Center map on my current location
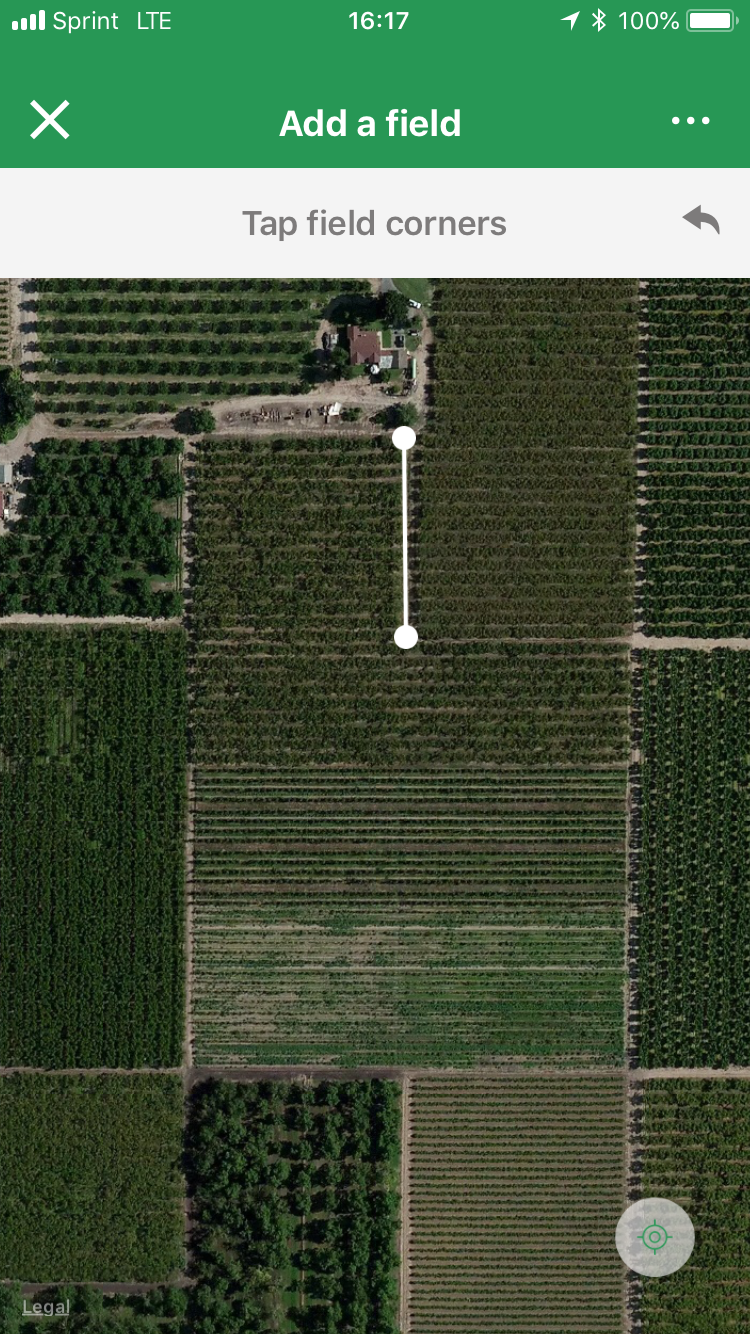Image resolution: width=750 pixels, height=1334 pixels. click(655, 1237)
